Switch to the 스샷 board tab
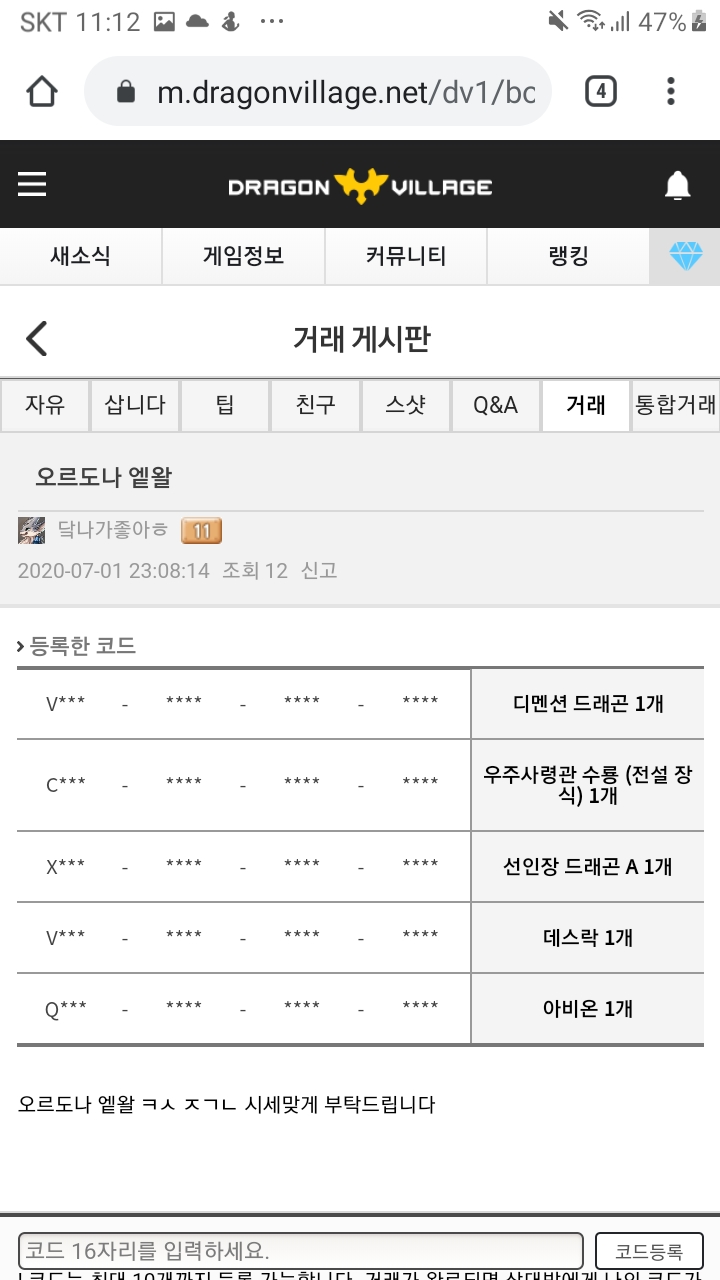The width and height of the screenshot is (720, 1280). click(405, 405)
